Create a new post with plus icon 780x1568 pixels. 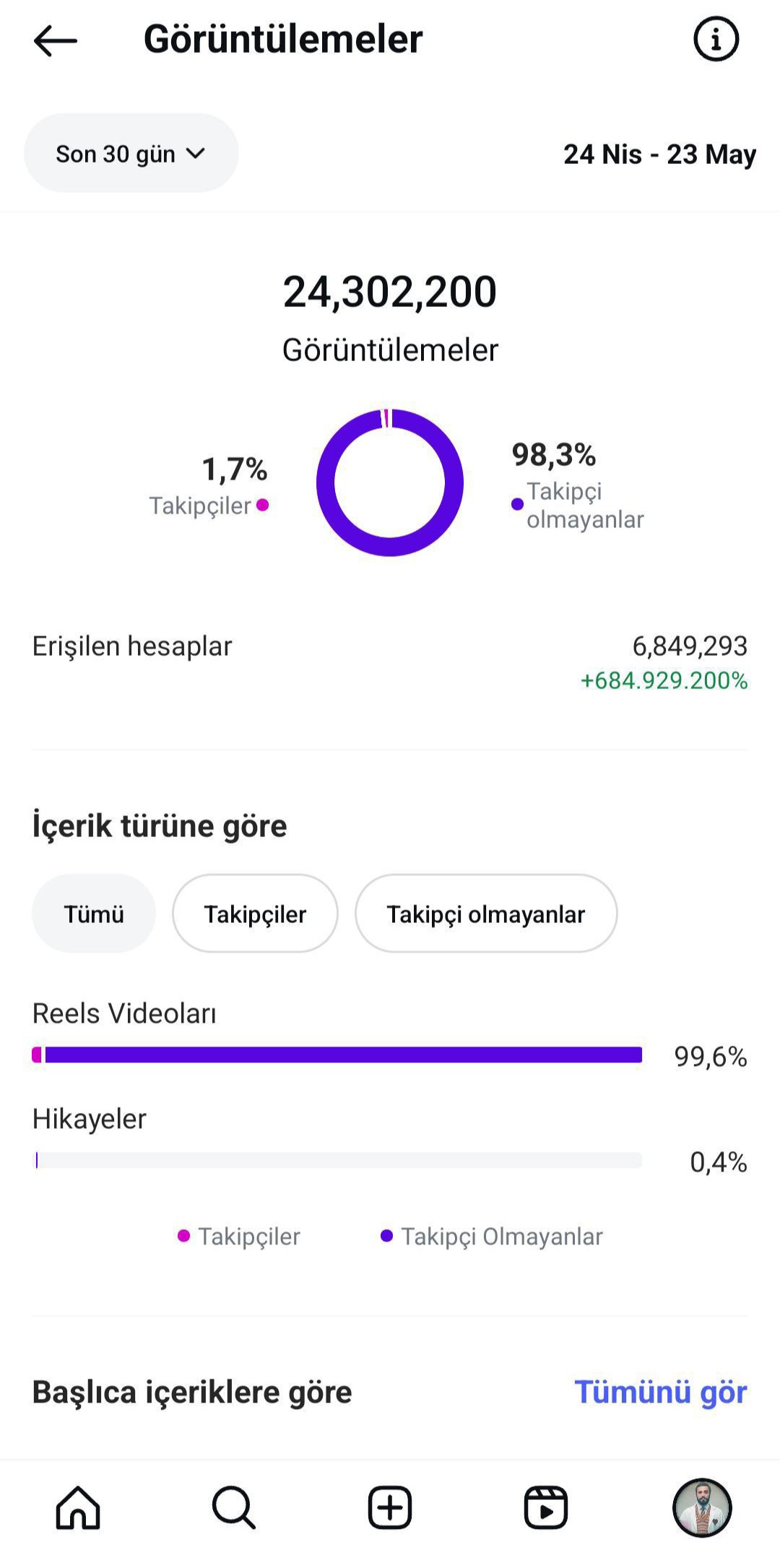[x=390, y=1508]
